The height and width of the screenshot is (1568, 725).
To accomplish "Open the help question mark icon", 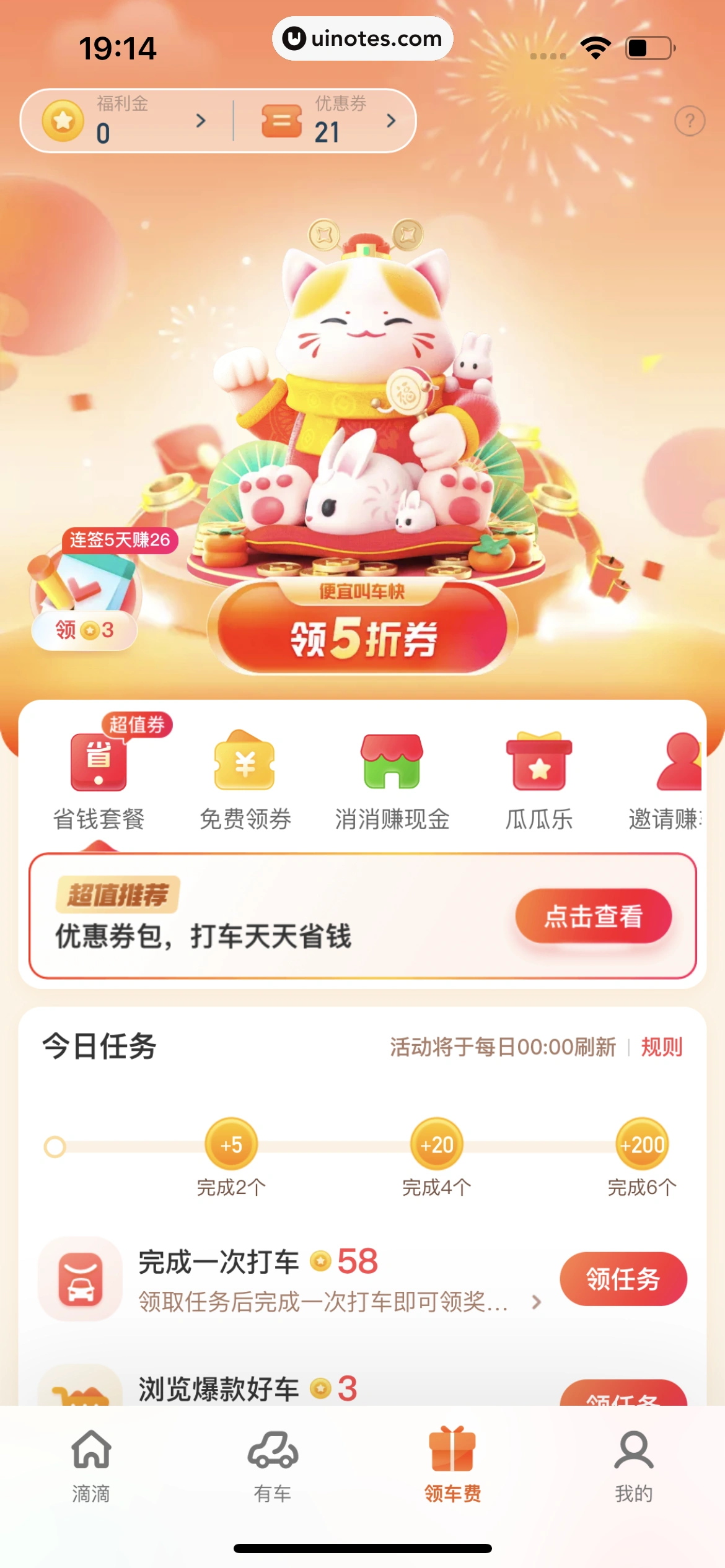I will tap(689, 121).
